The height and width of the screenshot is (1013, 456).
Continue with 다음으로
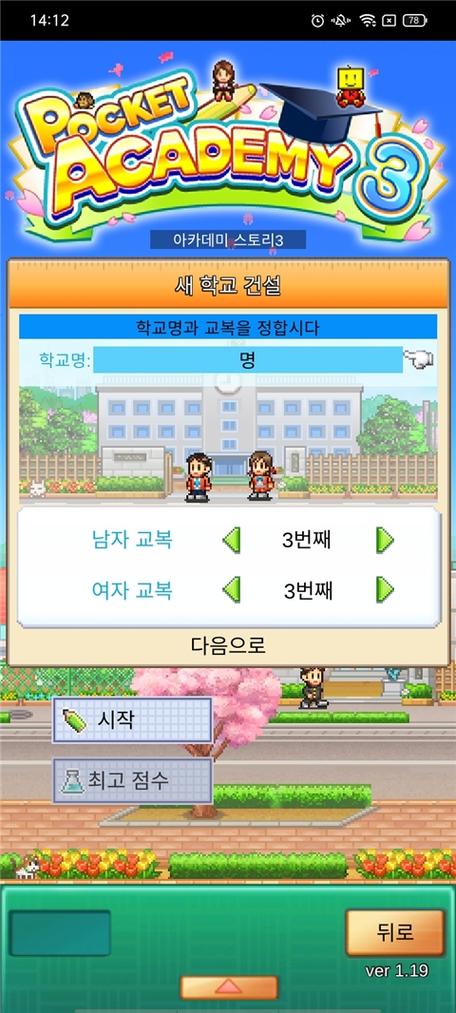[228, 645]
